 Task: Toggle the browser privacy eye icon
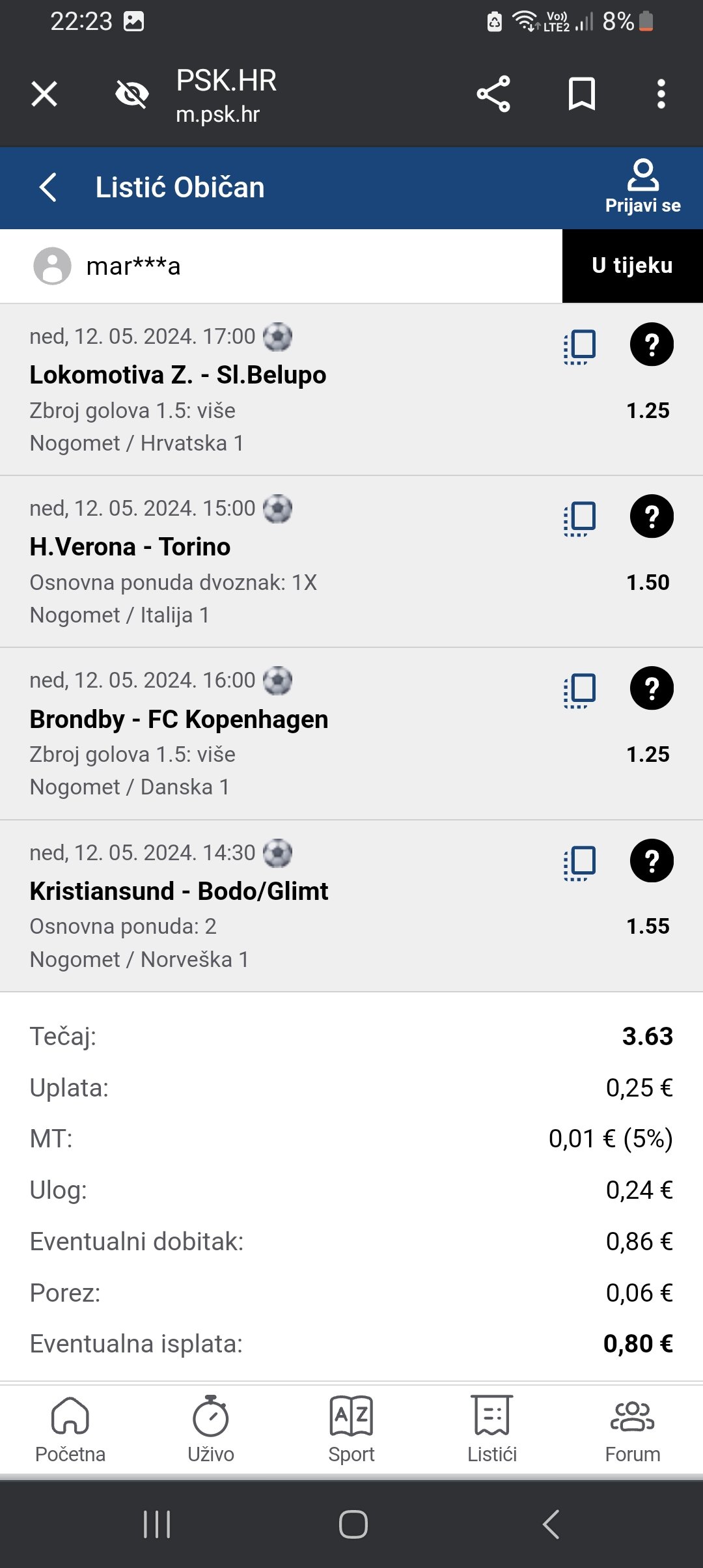131,94
